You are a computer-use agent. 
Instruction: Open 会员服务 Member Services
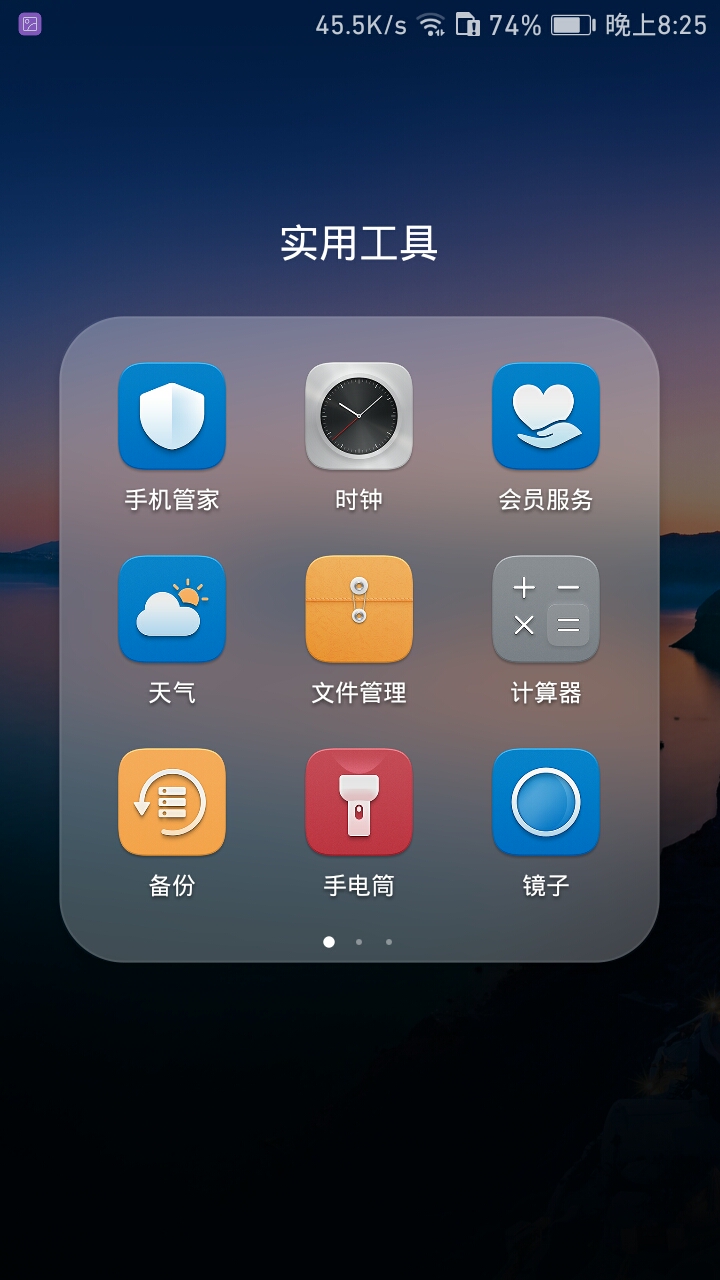pos(545,417)
